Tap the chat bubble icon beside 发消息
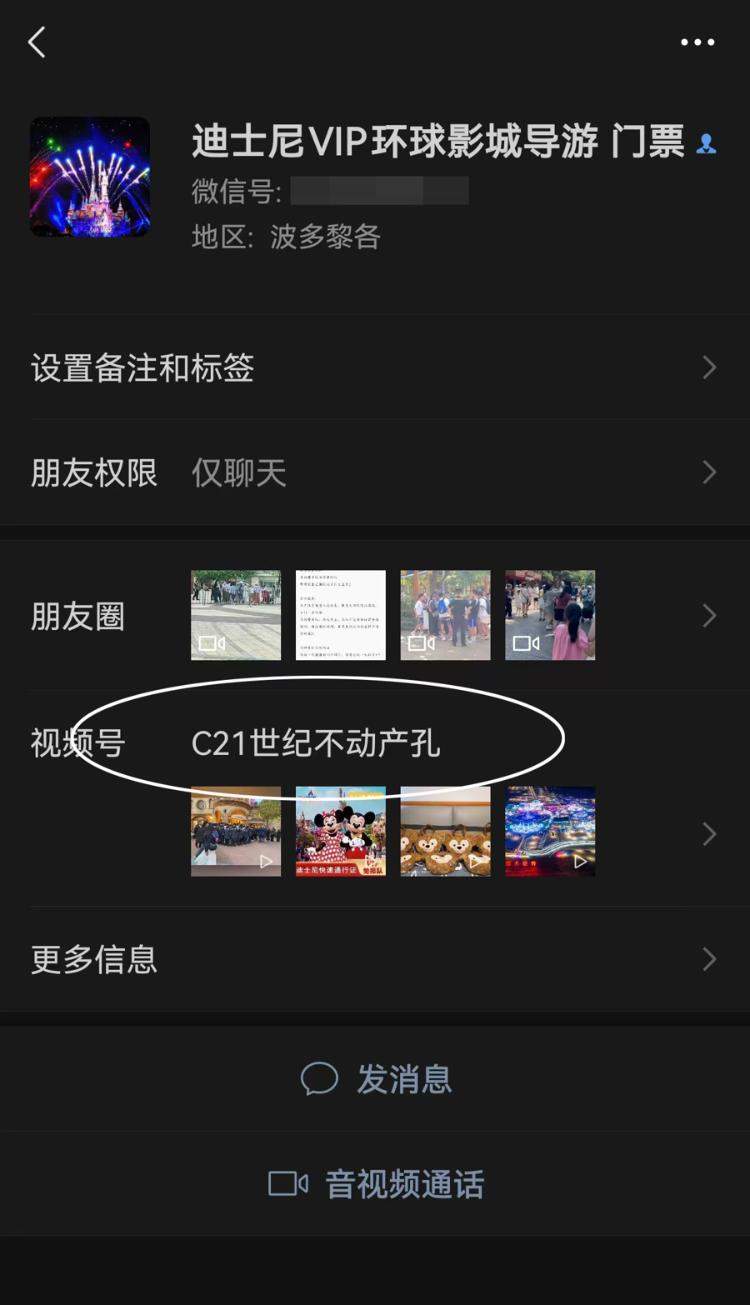This screenshot has height=1305, width=750. [x=320, y=1078]
